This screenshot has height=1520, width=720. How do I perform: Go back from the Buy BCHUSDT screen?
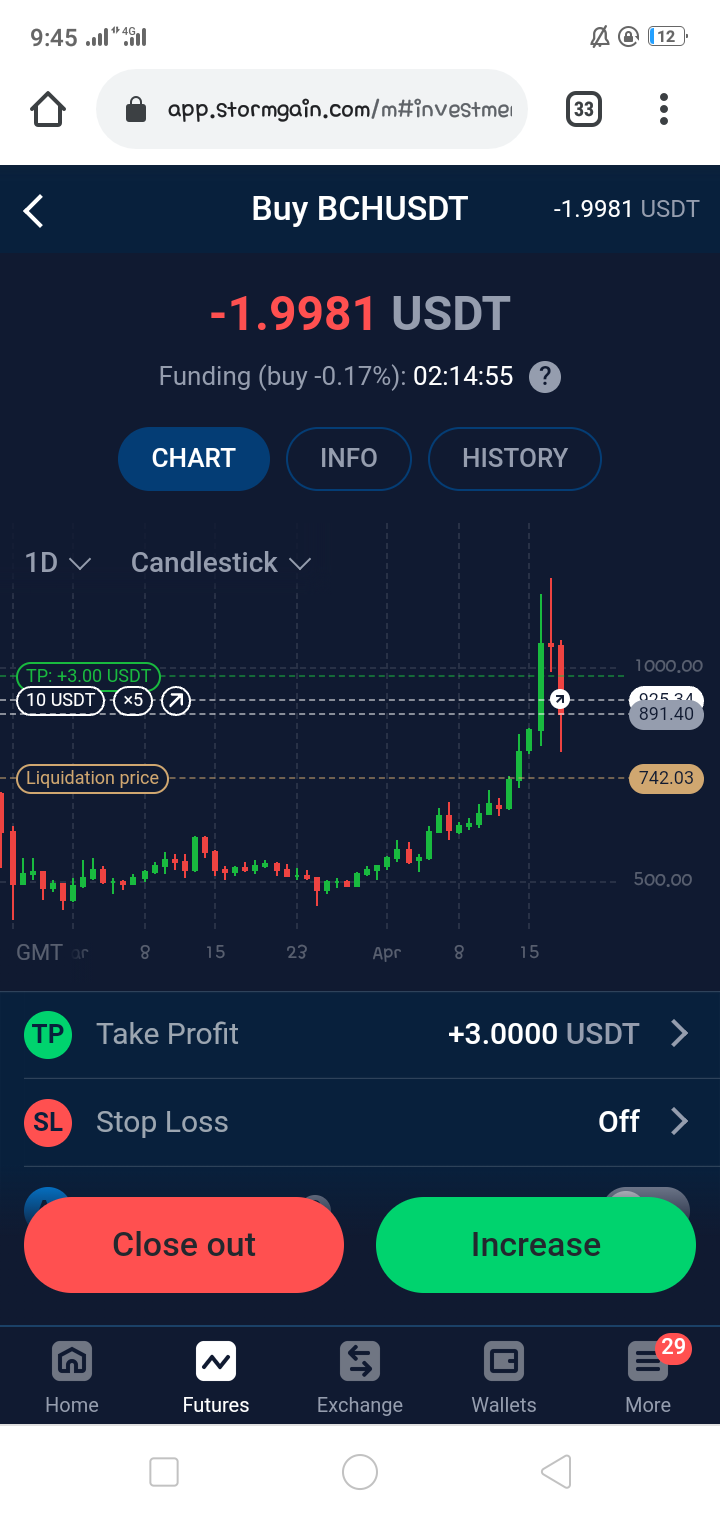click(x=34, y=211)
